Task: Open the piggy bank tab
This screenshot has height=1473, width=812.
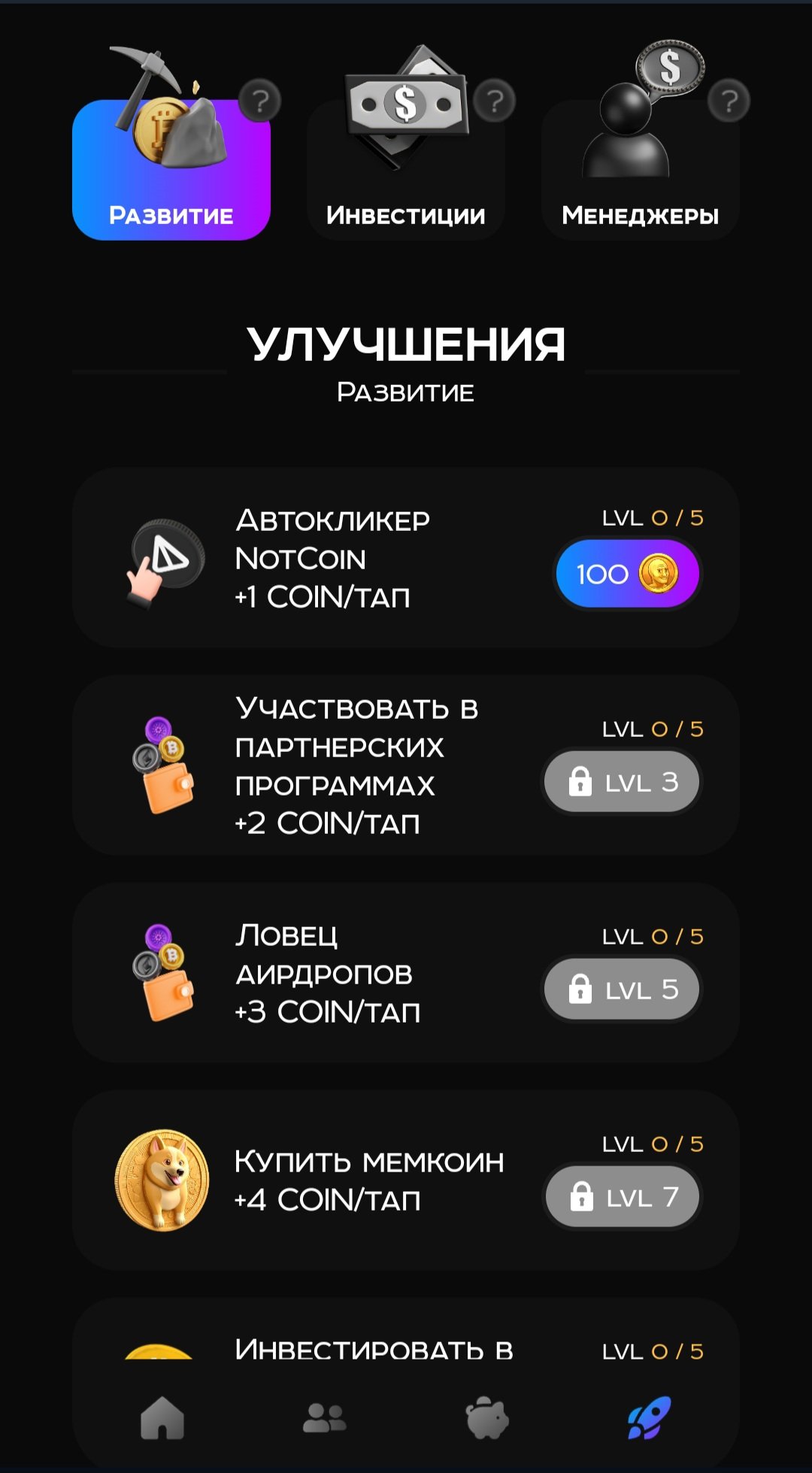Action: 487,1418
